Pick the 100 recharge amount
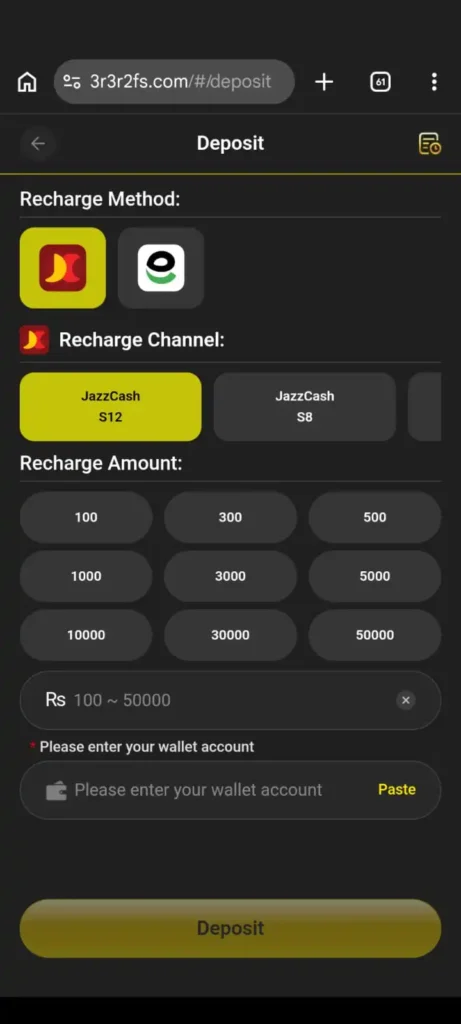Image resolution: width=461 pixels, height=1024 pixels. point(86,517)
